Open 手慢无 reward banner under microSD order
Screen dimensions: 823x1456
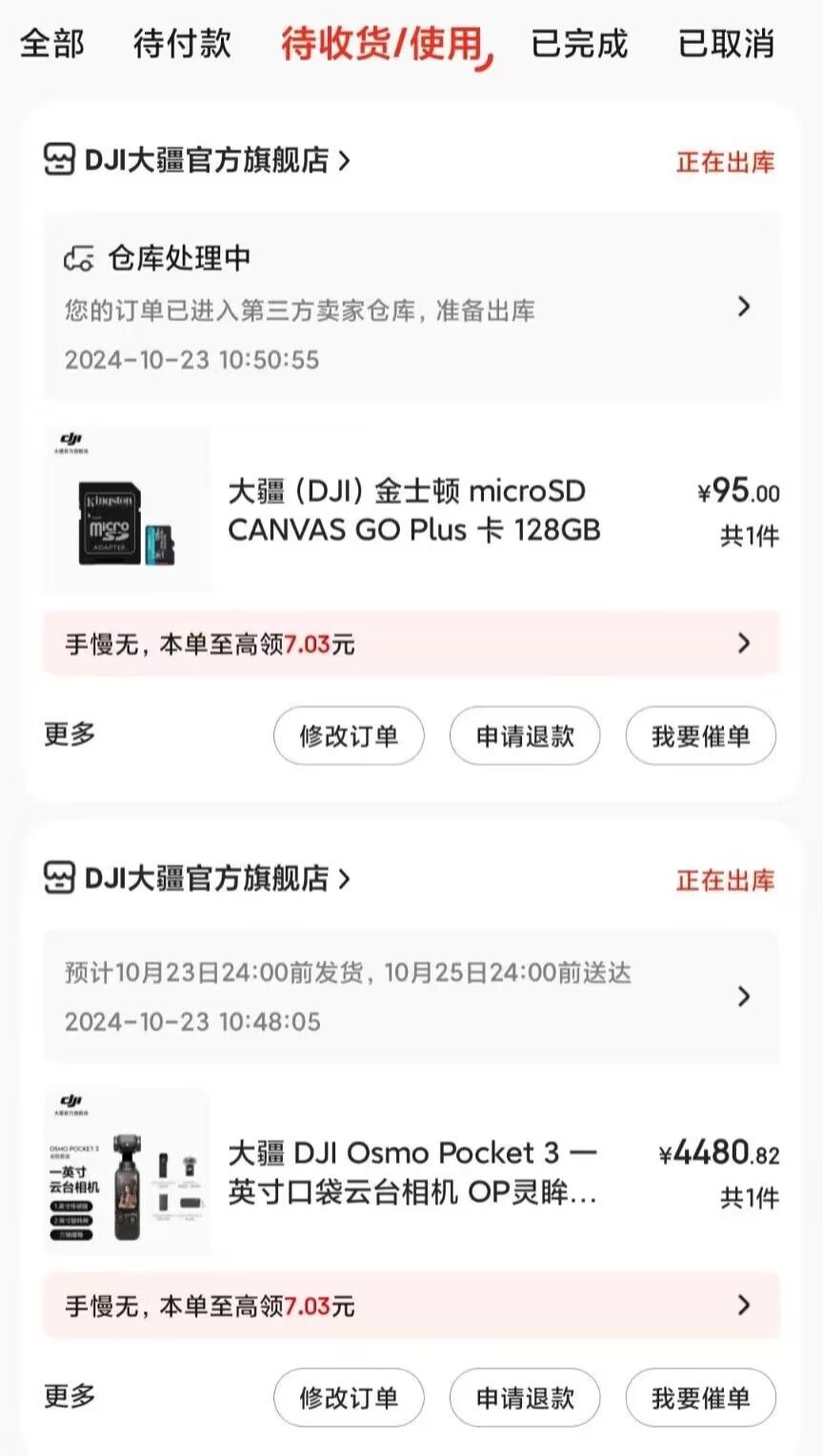[x=410, y=644]
